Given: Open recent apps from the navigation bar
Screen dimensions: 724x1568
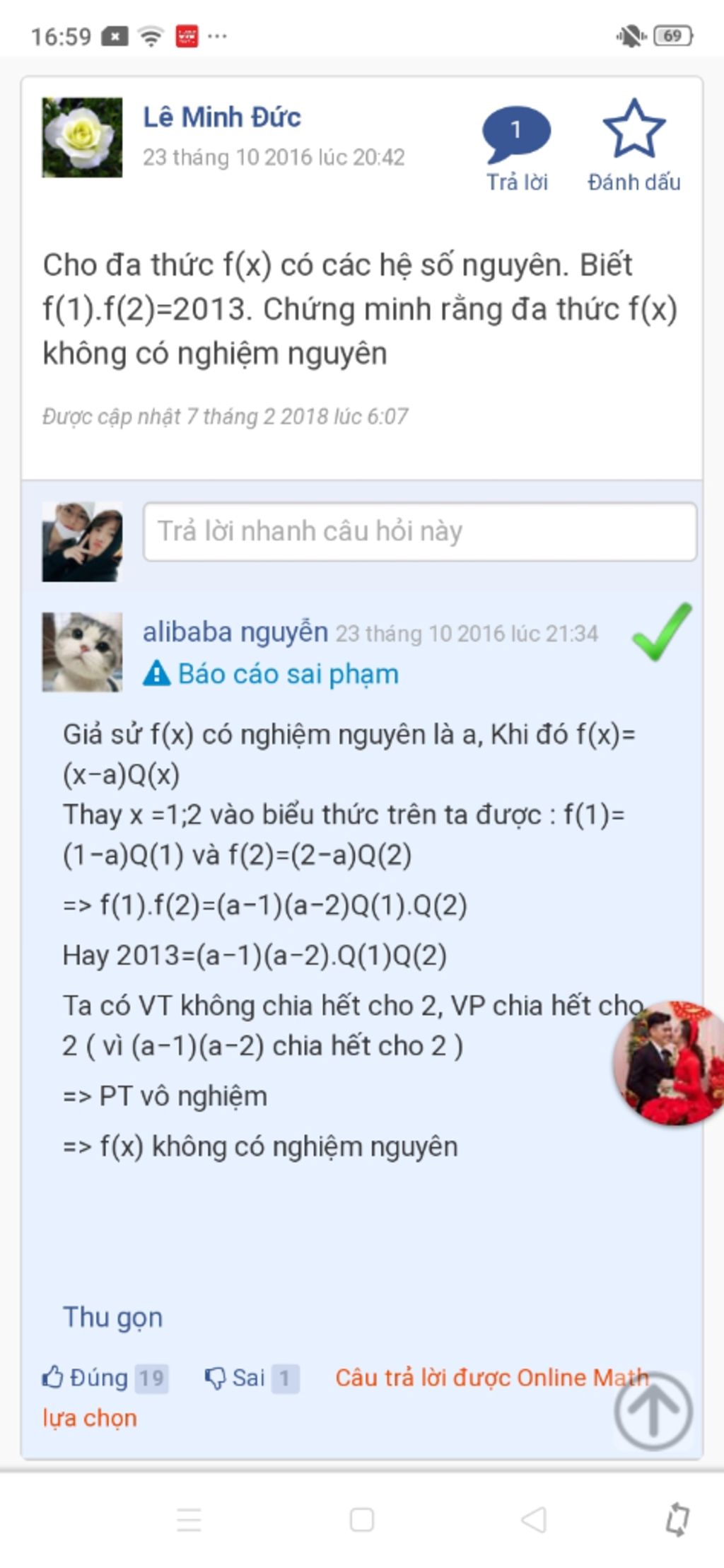Looking at the screenshot, I should [x=189, y=1519].
